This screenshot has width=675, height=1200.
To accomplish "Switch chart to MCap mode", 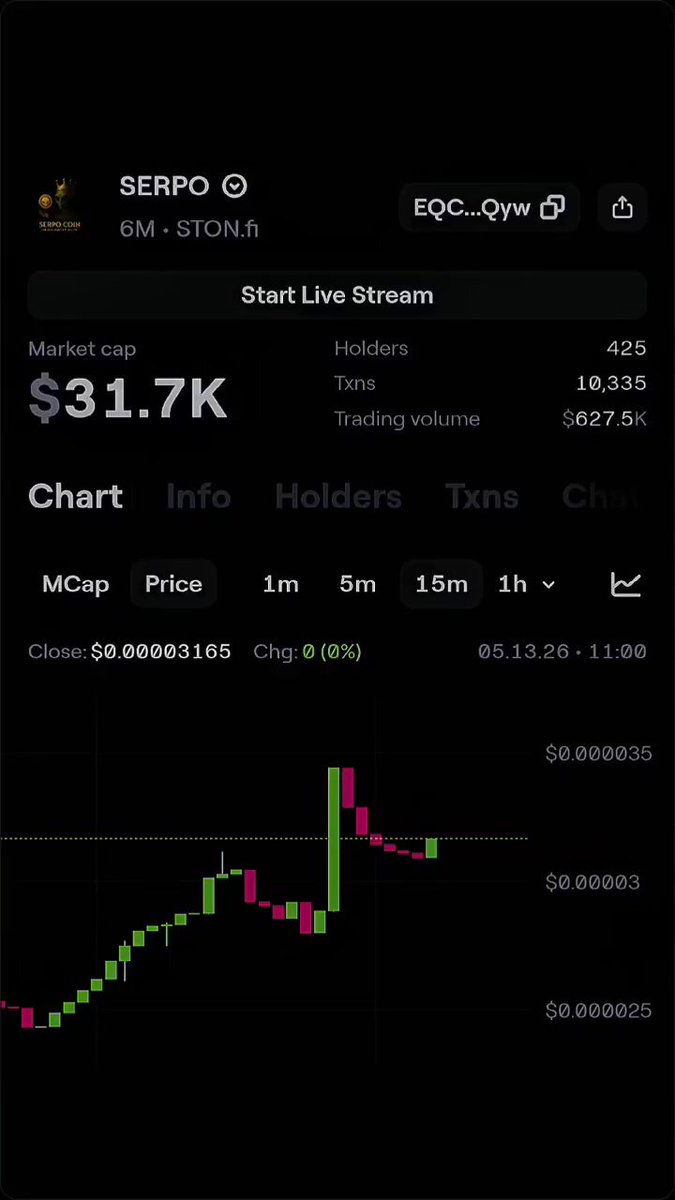I will click(76, 584).
